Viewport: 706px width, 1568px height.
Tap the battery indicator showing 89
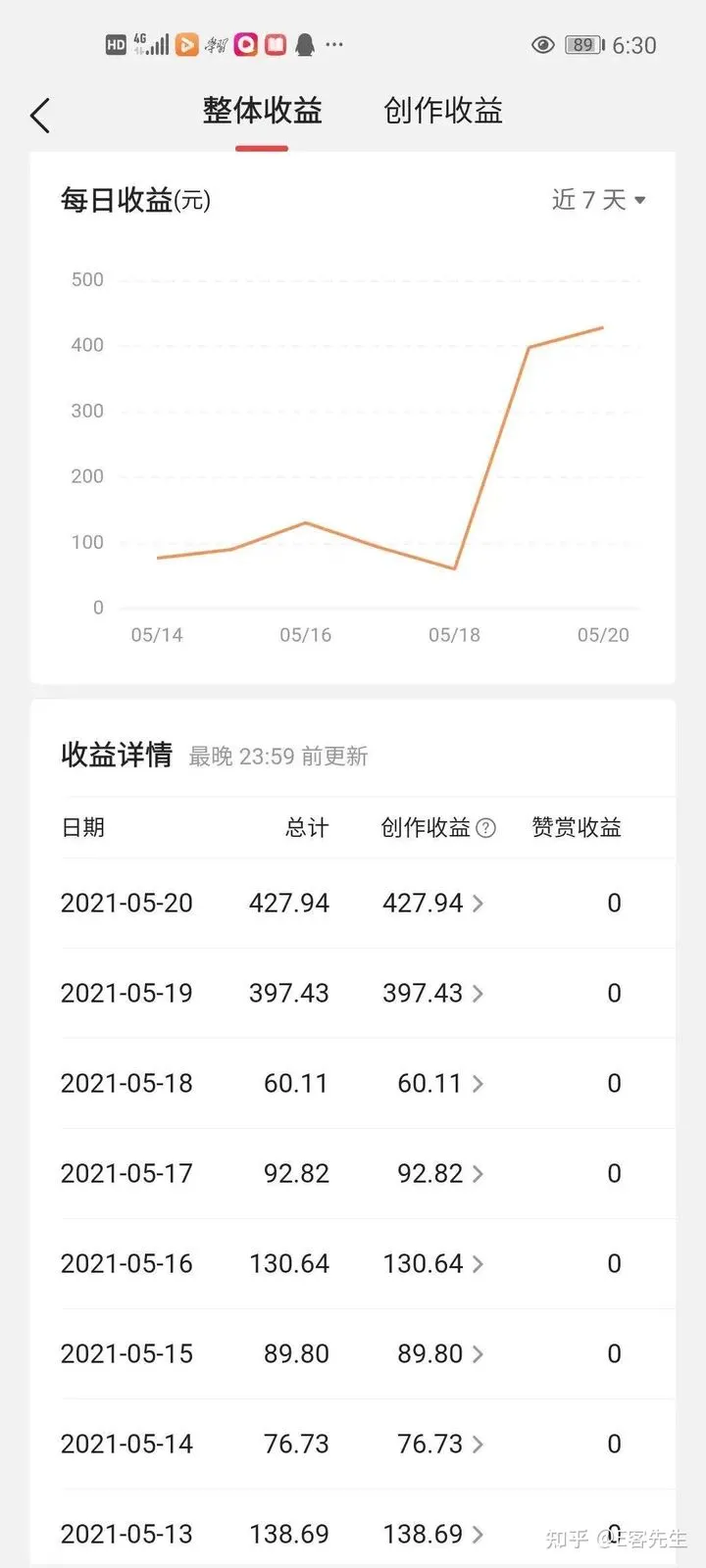582,44
